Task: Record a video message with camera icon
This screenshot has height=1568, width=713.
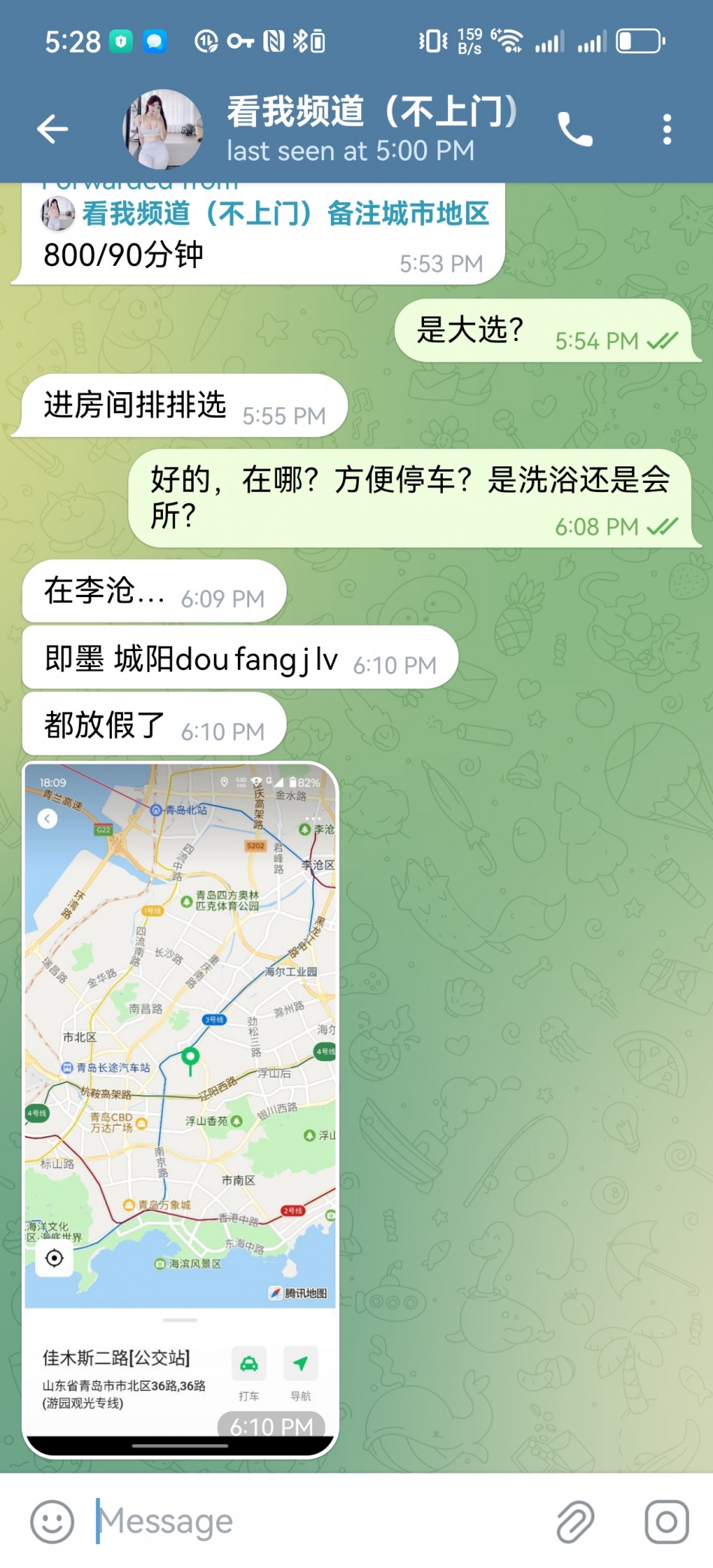Action: click(666, 1521)
